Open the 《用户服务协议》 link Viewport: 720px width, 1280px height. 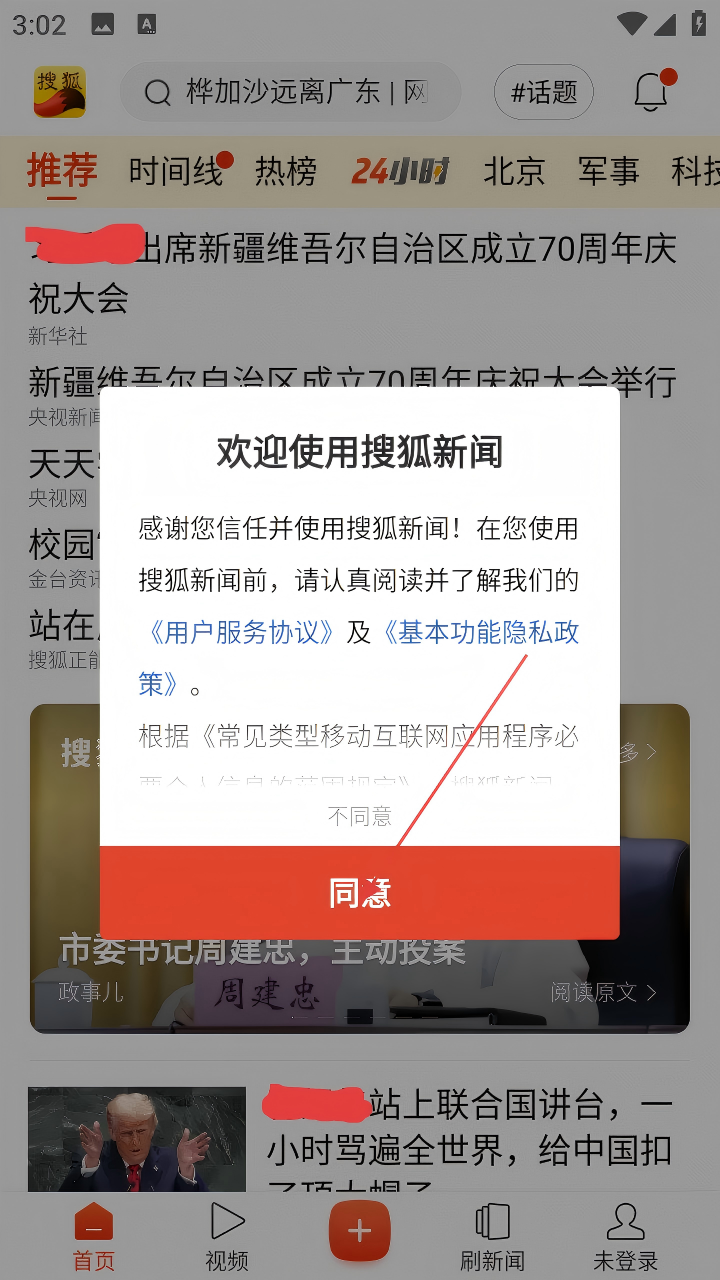(x=240, y=632)
